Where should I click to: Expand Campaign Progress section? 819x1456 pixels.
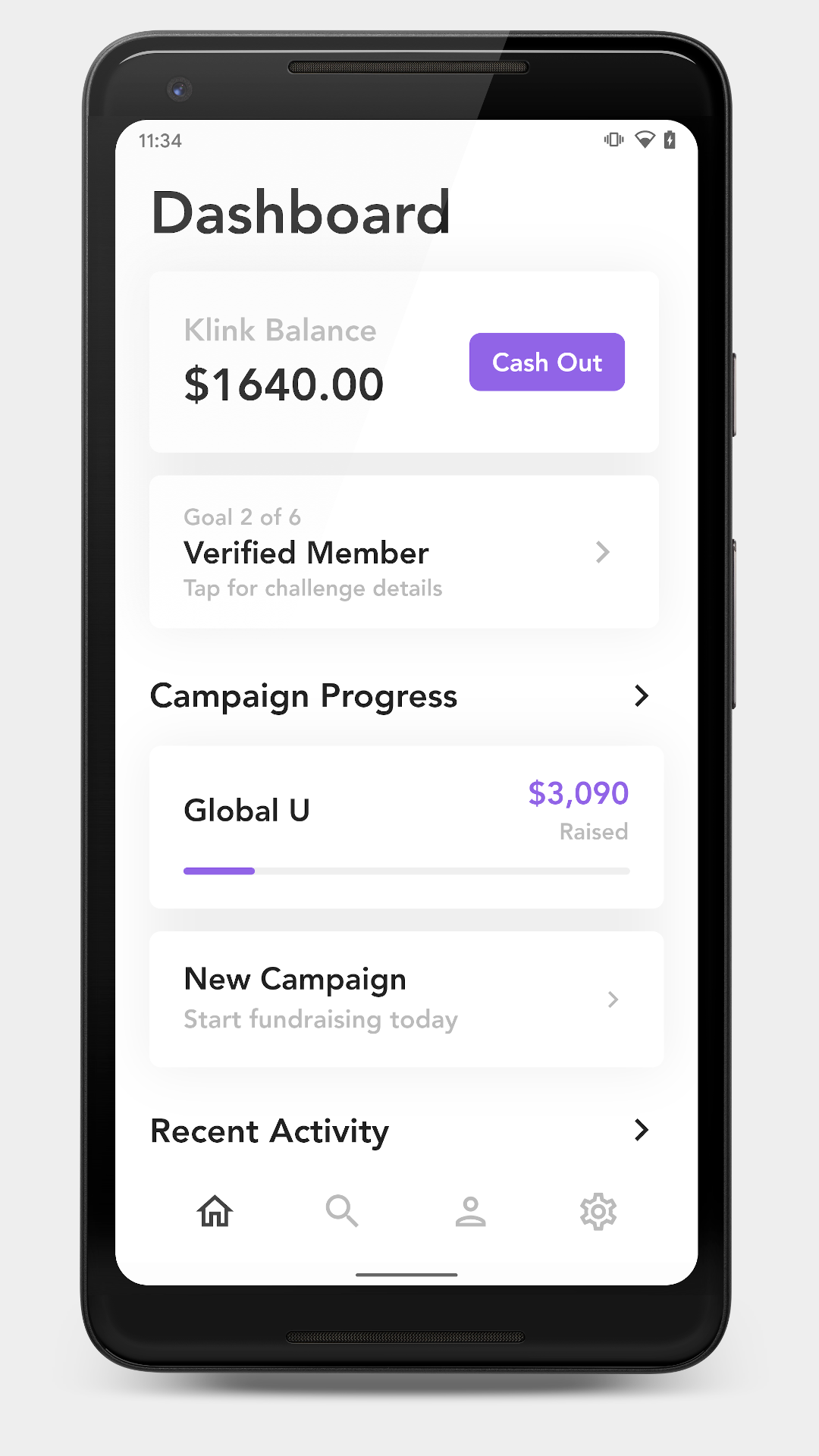coord(400,695)
